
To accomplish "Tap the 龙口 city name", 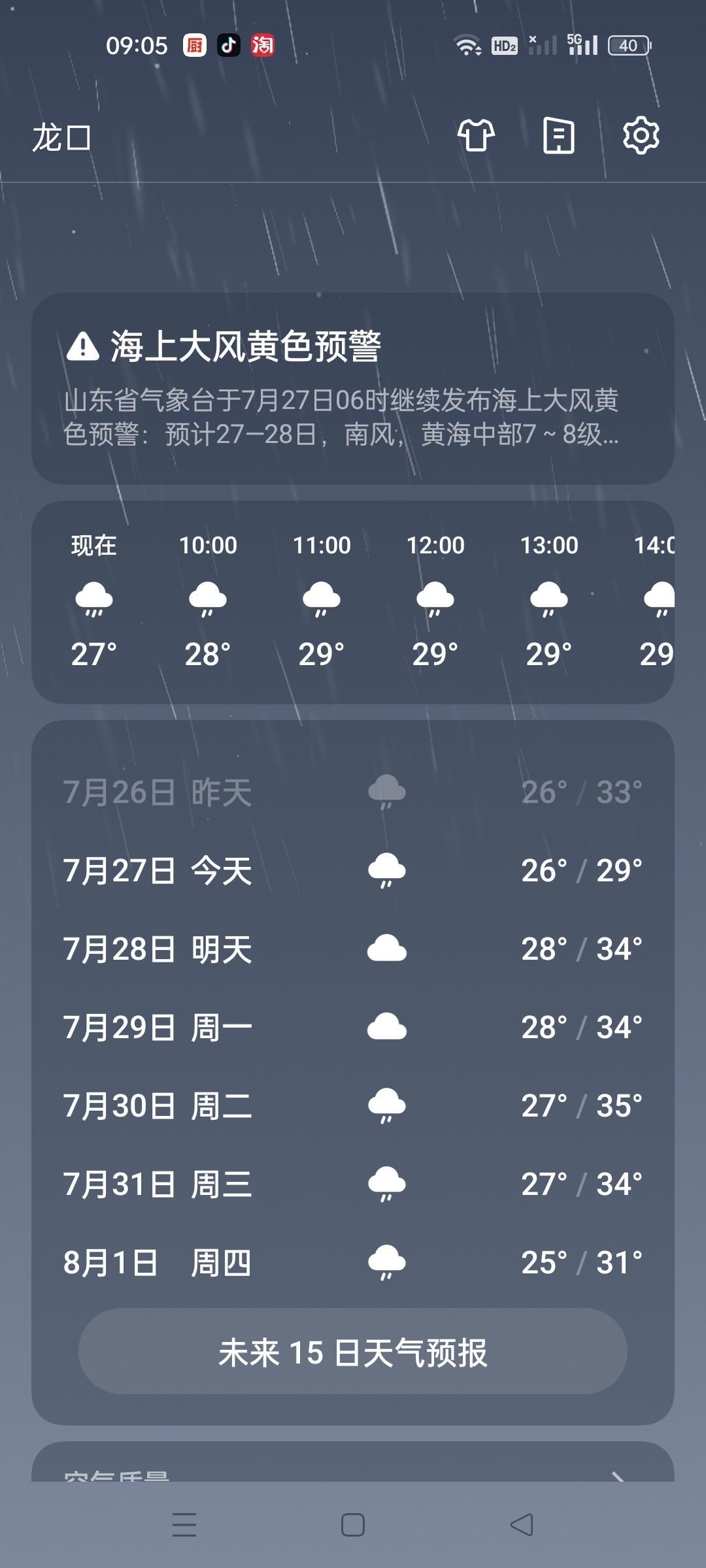I will pyautogui.click(x=61, y=138).
